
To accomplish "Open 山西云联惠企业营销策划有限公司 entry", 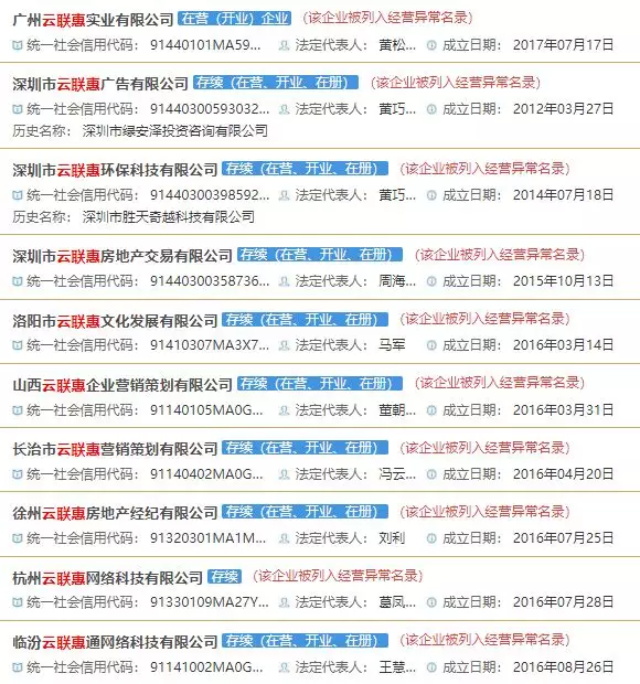I will coord(121,384).
